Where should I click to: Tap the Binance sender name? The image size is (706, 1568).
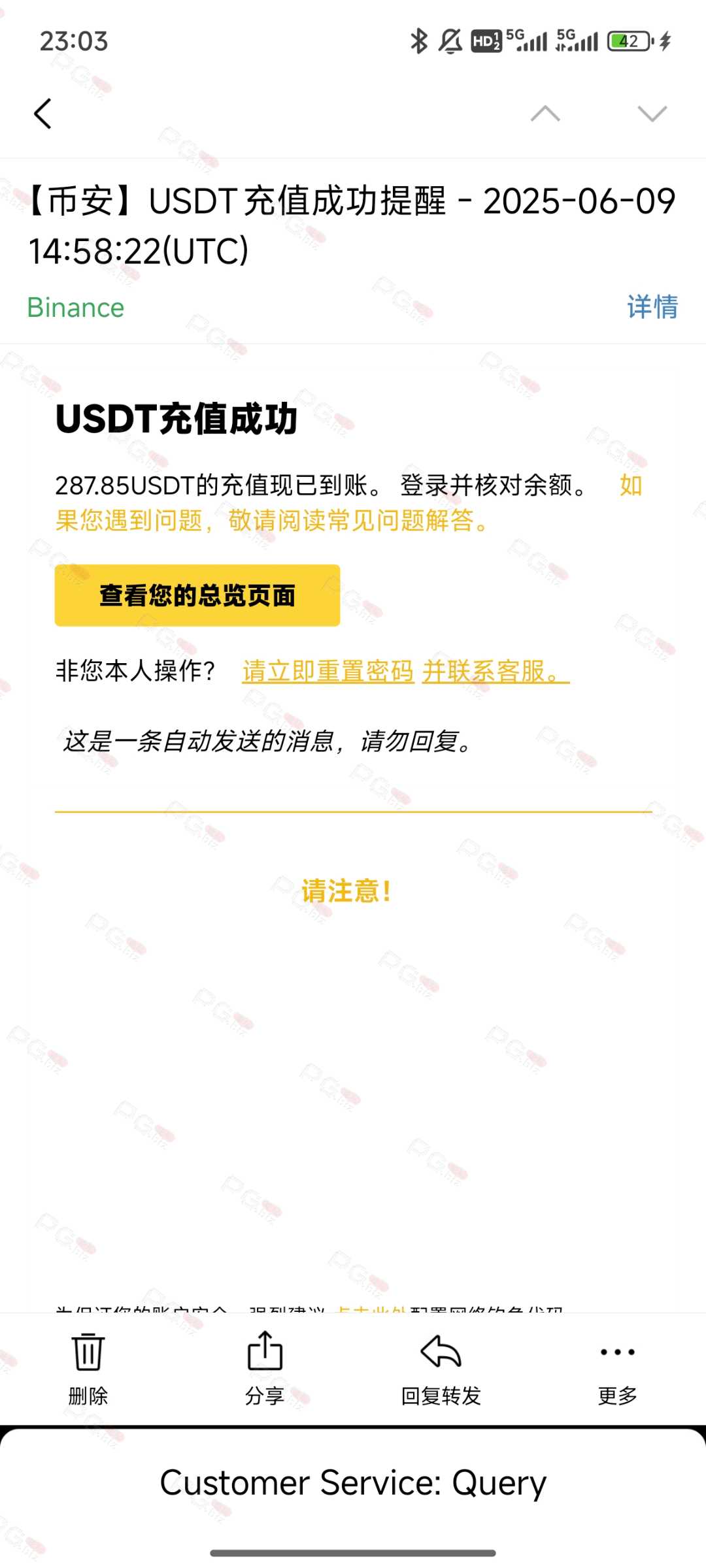pyautogui.click(x=76, y=308)
